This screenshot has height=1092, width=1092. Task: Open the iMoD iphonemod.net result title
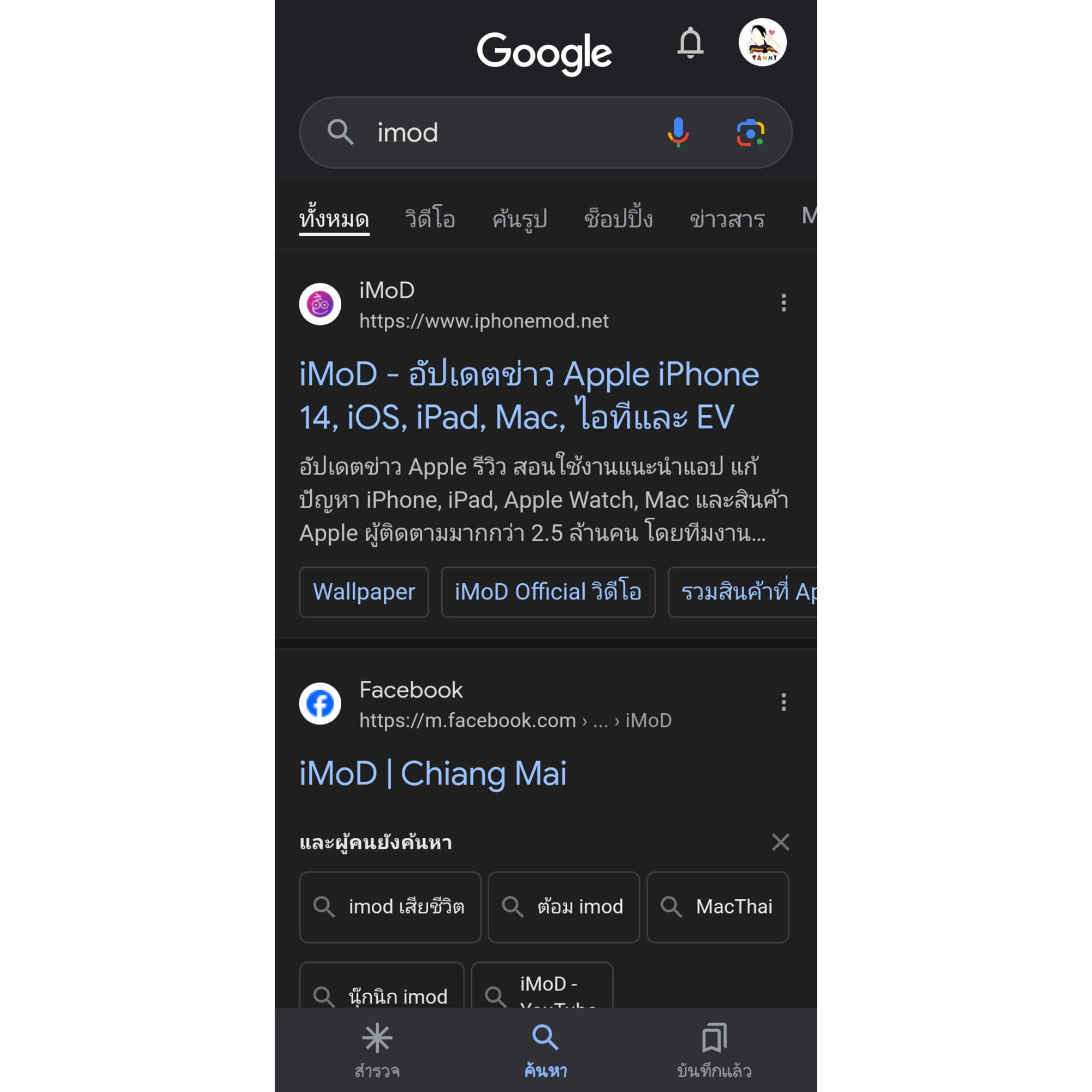point(529,396)
